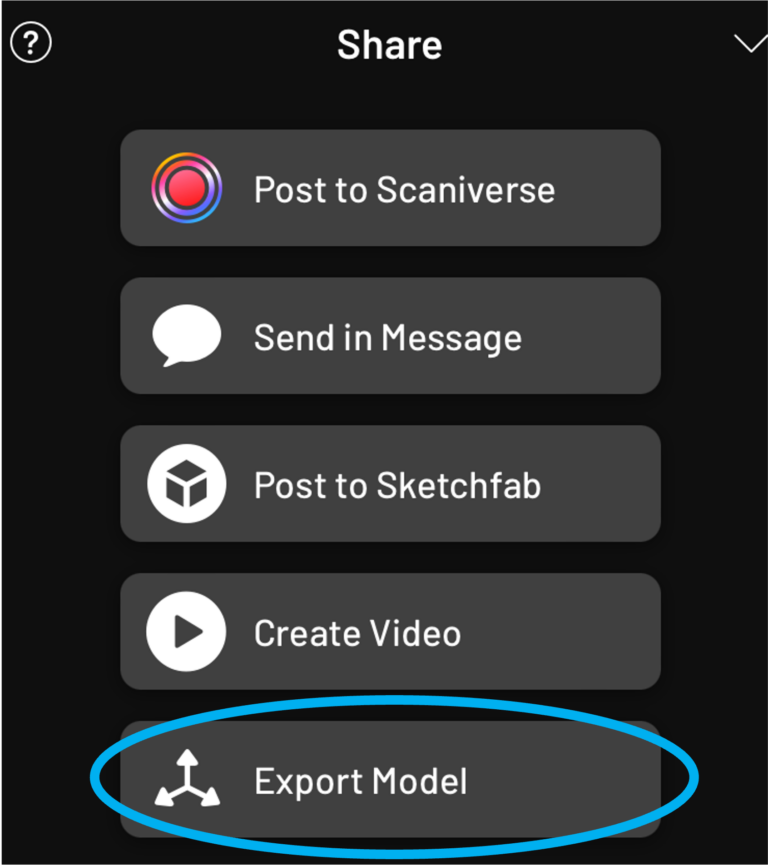Viewport: 768px width, 866px height.
Task: Click the 3D axes export icon
Action: [185, 781]
